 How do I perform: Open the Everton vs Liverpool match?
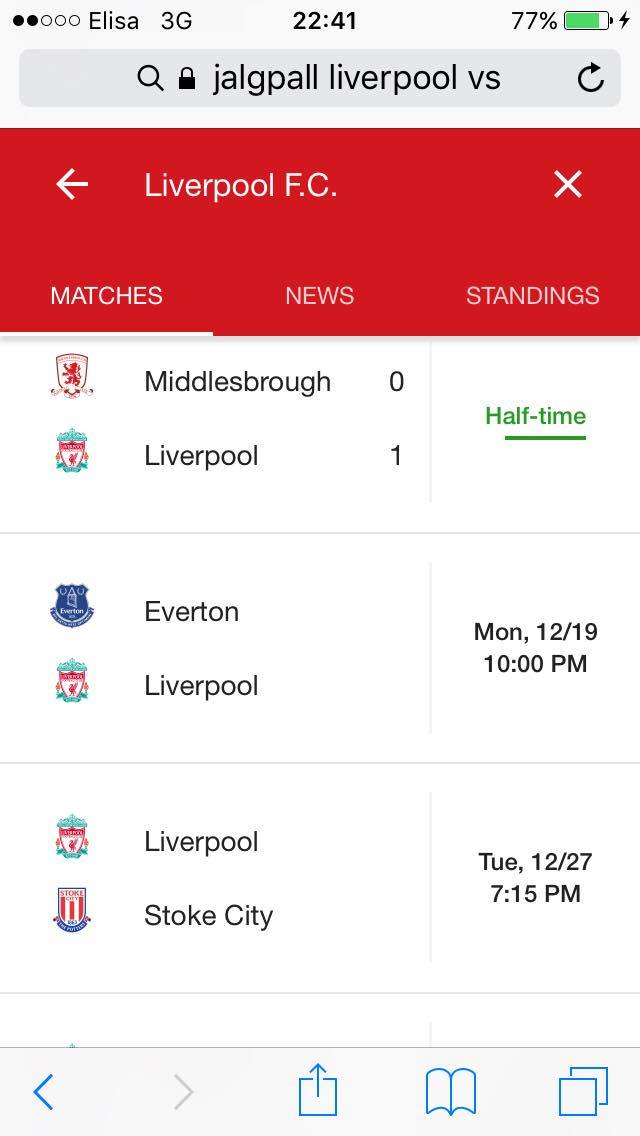click(x=320, y=648)
